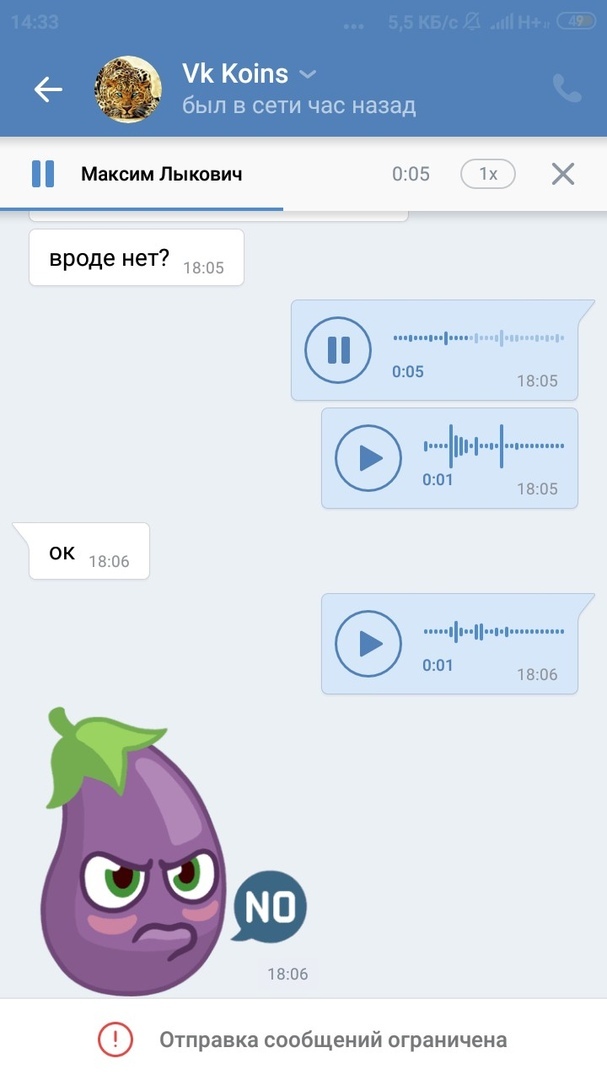
Task: Go back from the Vk Koins chat
Action: (x=48, y=89)
